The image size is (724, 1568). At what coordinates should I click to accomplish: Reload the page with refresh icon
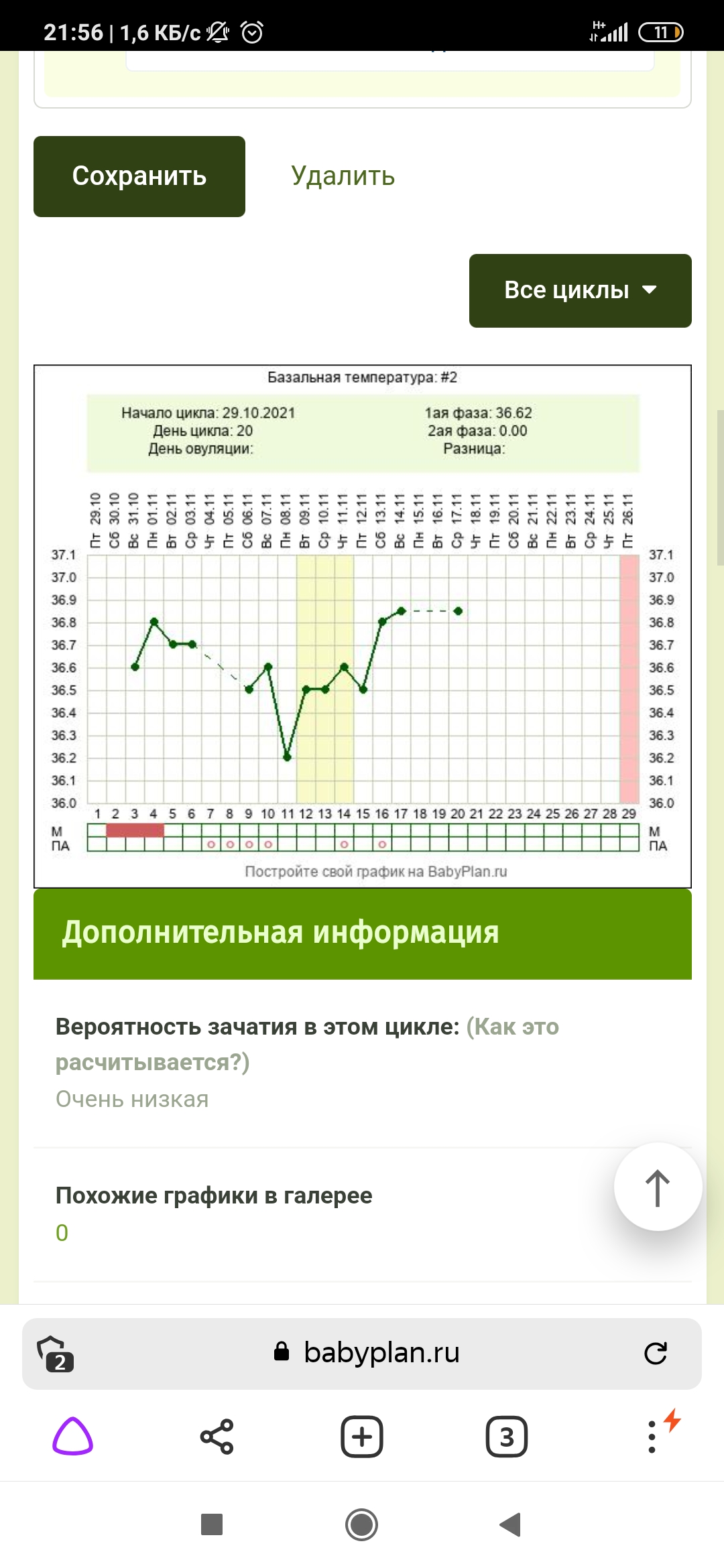click(x=655, y=1353)
